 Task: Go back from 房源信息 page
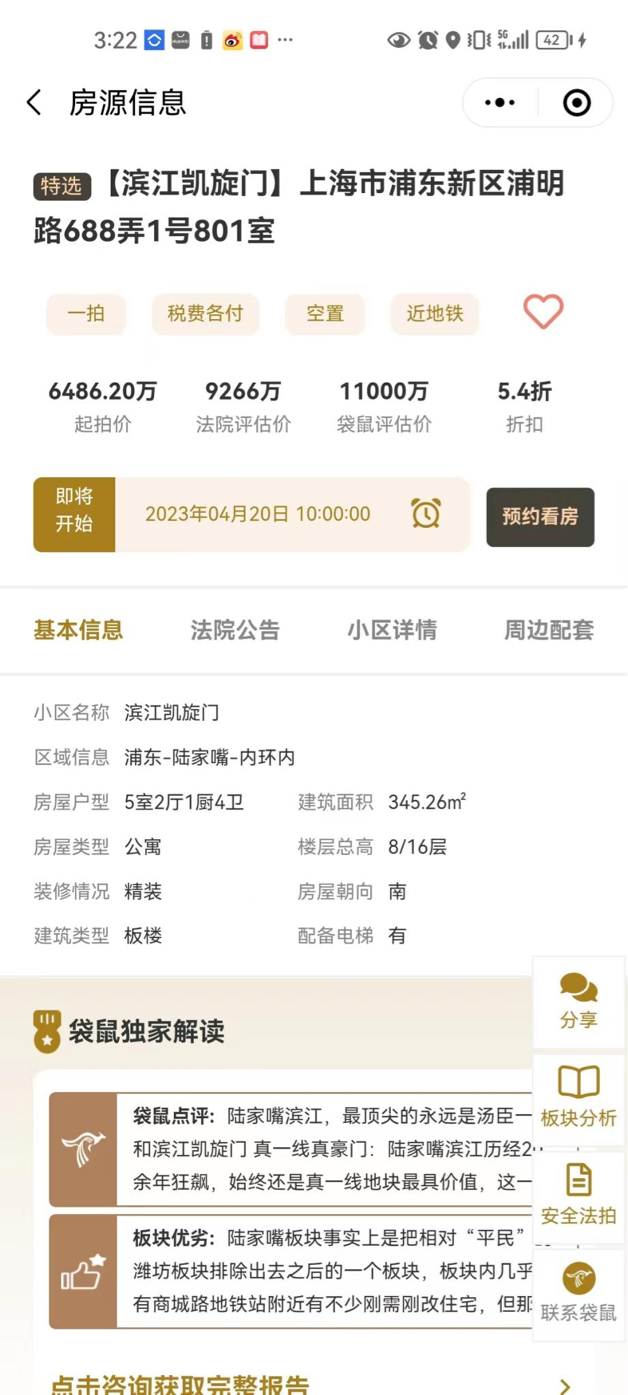pyautogui.click(x=35, y=102)
